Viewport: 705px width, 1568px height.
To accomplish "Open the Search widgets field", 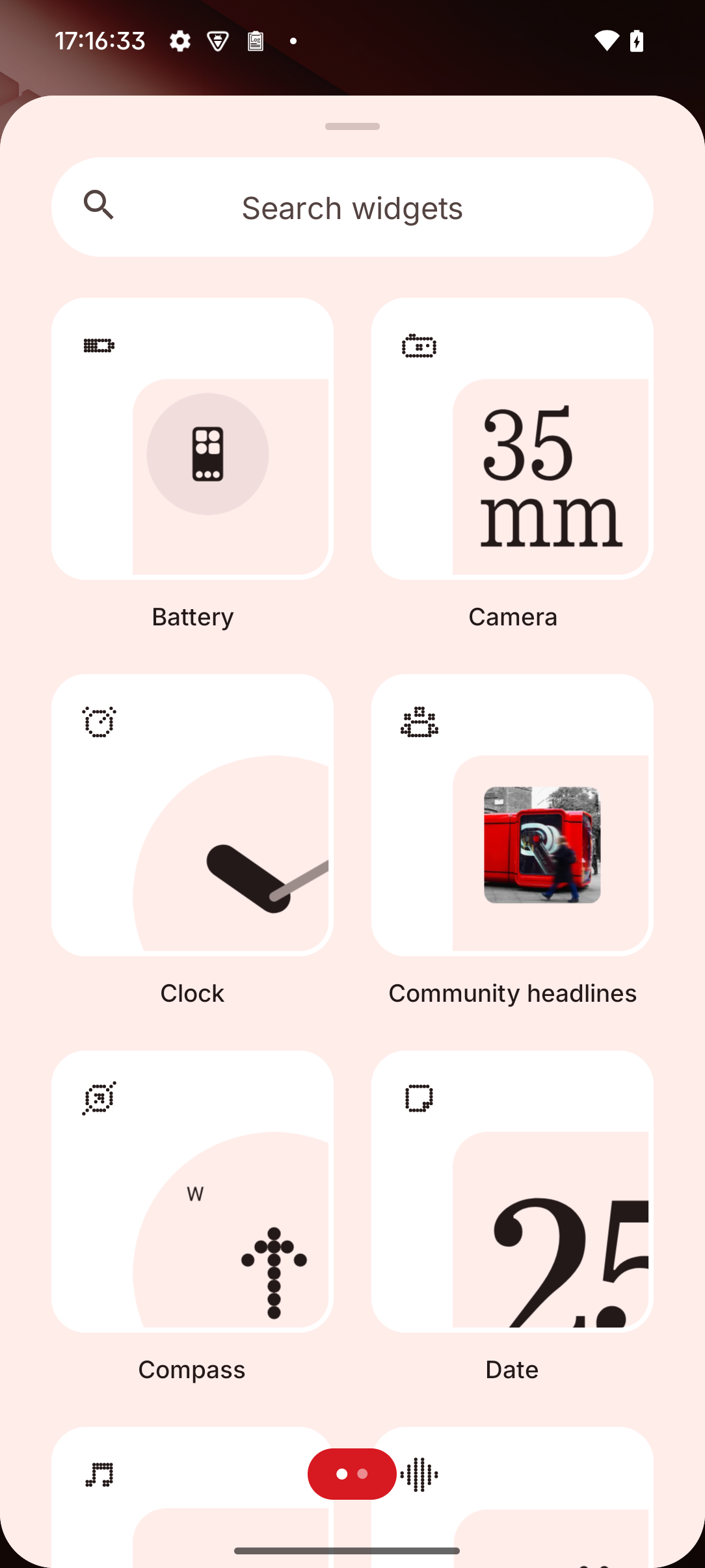I will [x=352, y=207].
